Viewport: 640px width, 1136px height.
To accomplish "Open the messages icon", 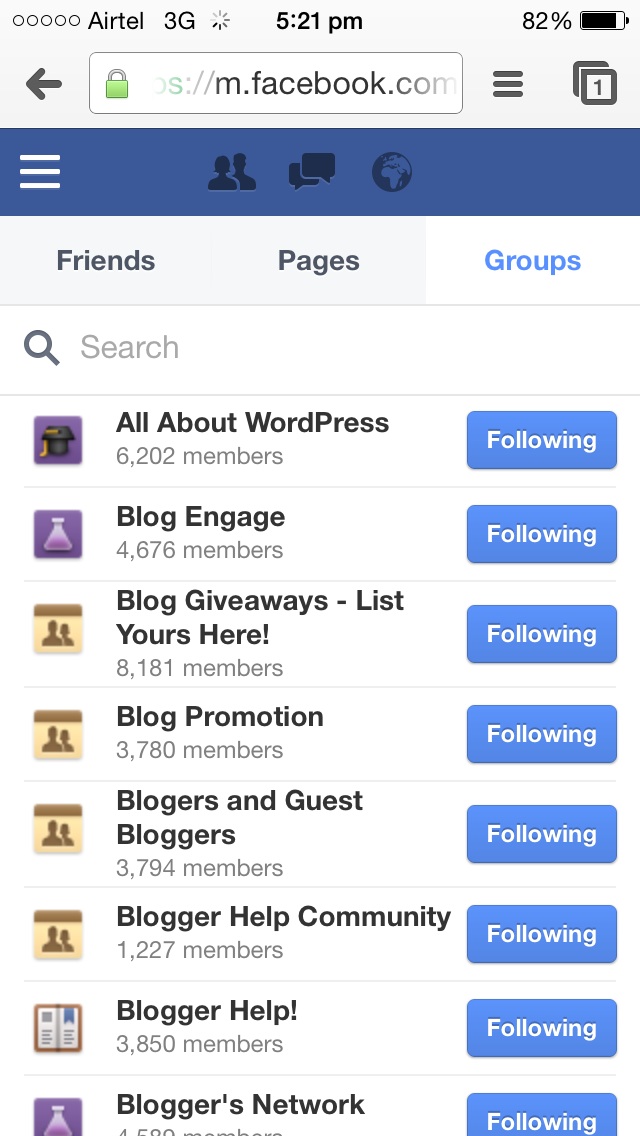I will [x=311, y=172].
